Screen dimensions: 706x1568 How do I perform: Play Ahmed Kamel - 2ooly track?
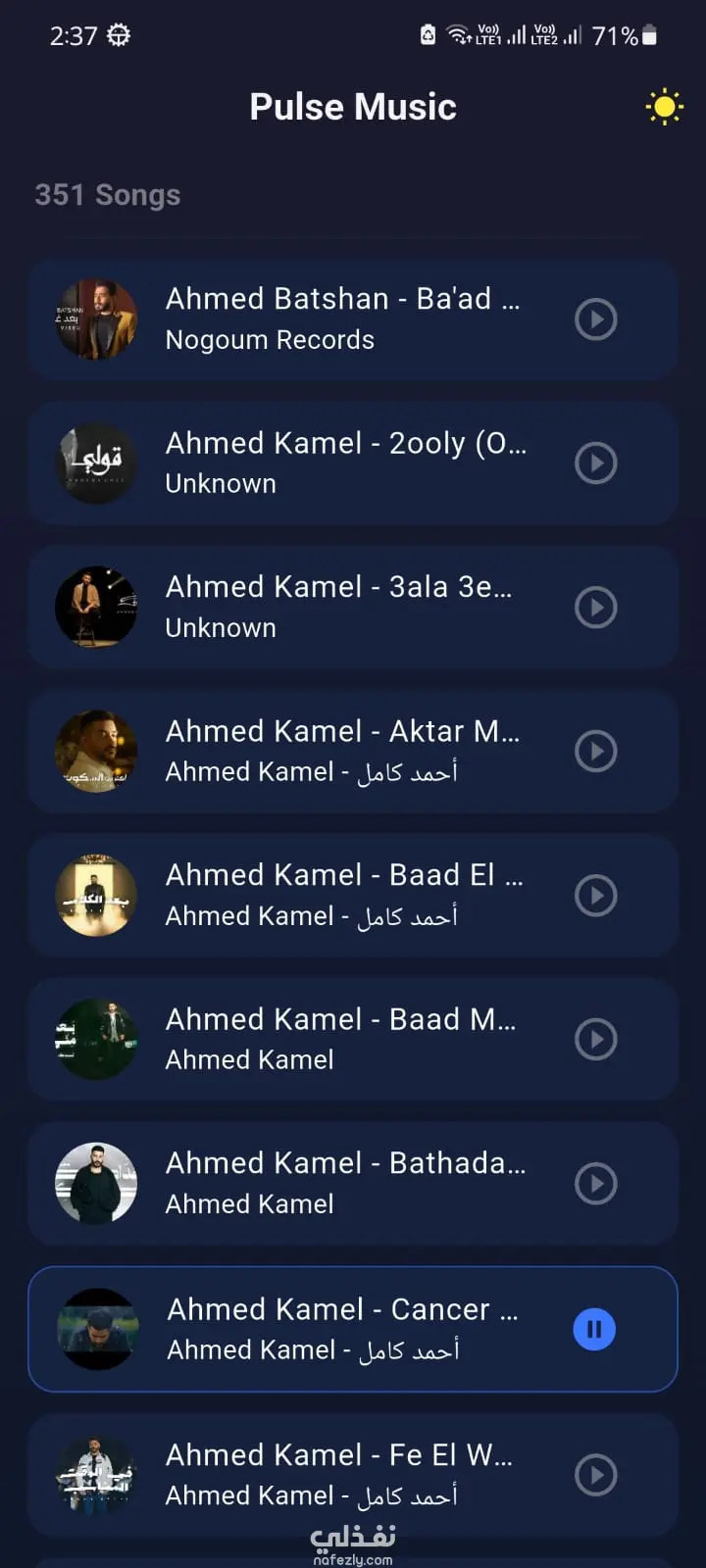click(x=595, y=464)
